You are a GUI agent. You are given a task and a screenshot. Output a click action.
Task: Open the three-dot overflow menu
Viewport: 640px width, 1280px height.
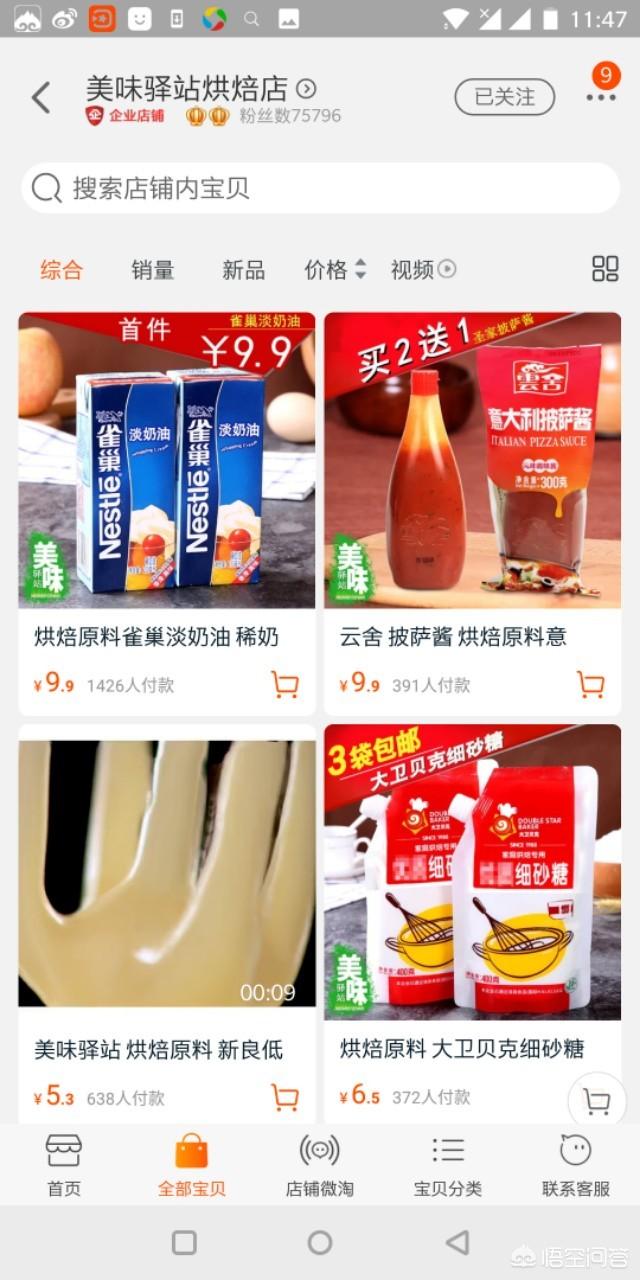pyautogui.click(x=601, y=97)
